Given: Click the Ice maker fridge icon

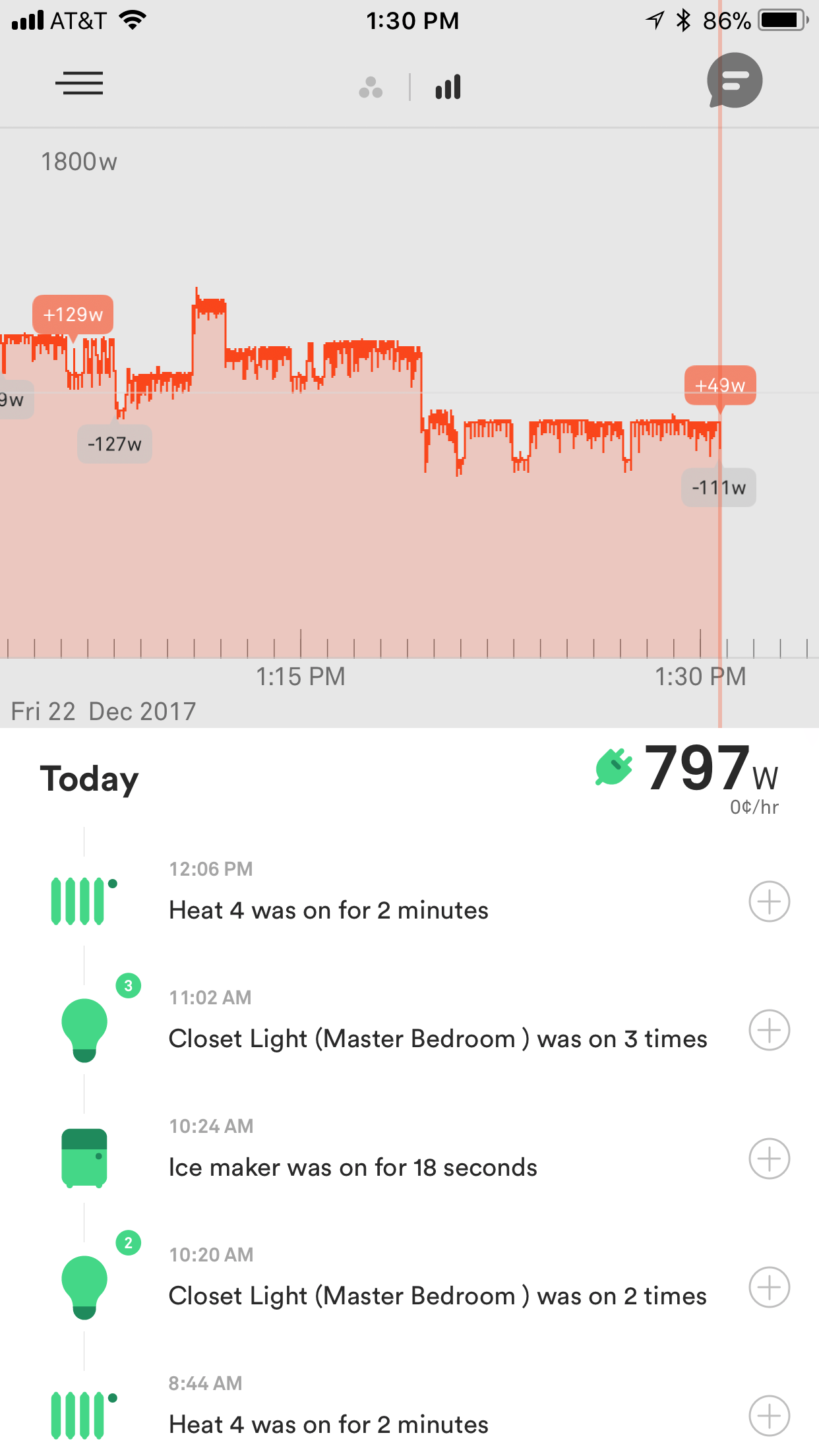Looking at the screenshot, I should tap(83, 1159).
